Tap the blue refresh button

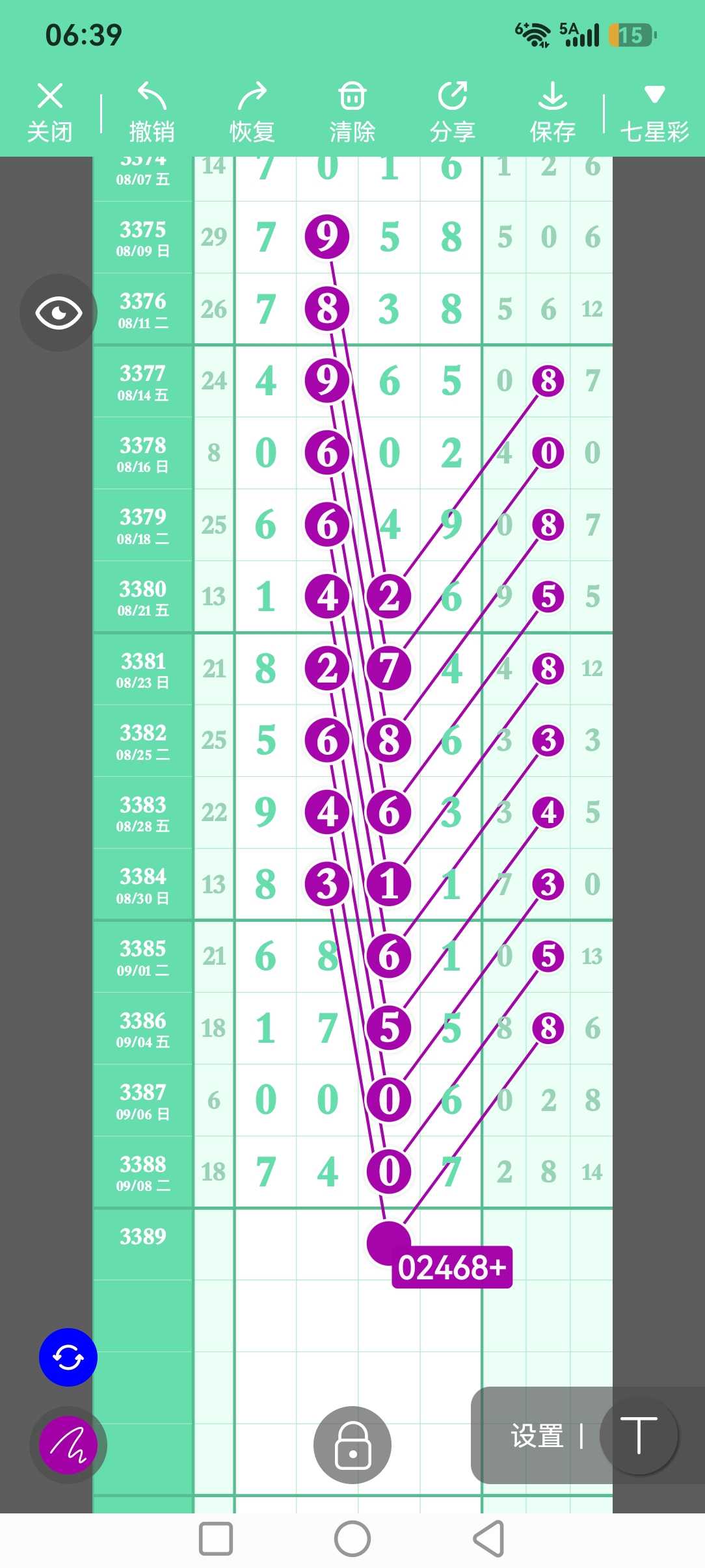coord(68,1357)
